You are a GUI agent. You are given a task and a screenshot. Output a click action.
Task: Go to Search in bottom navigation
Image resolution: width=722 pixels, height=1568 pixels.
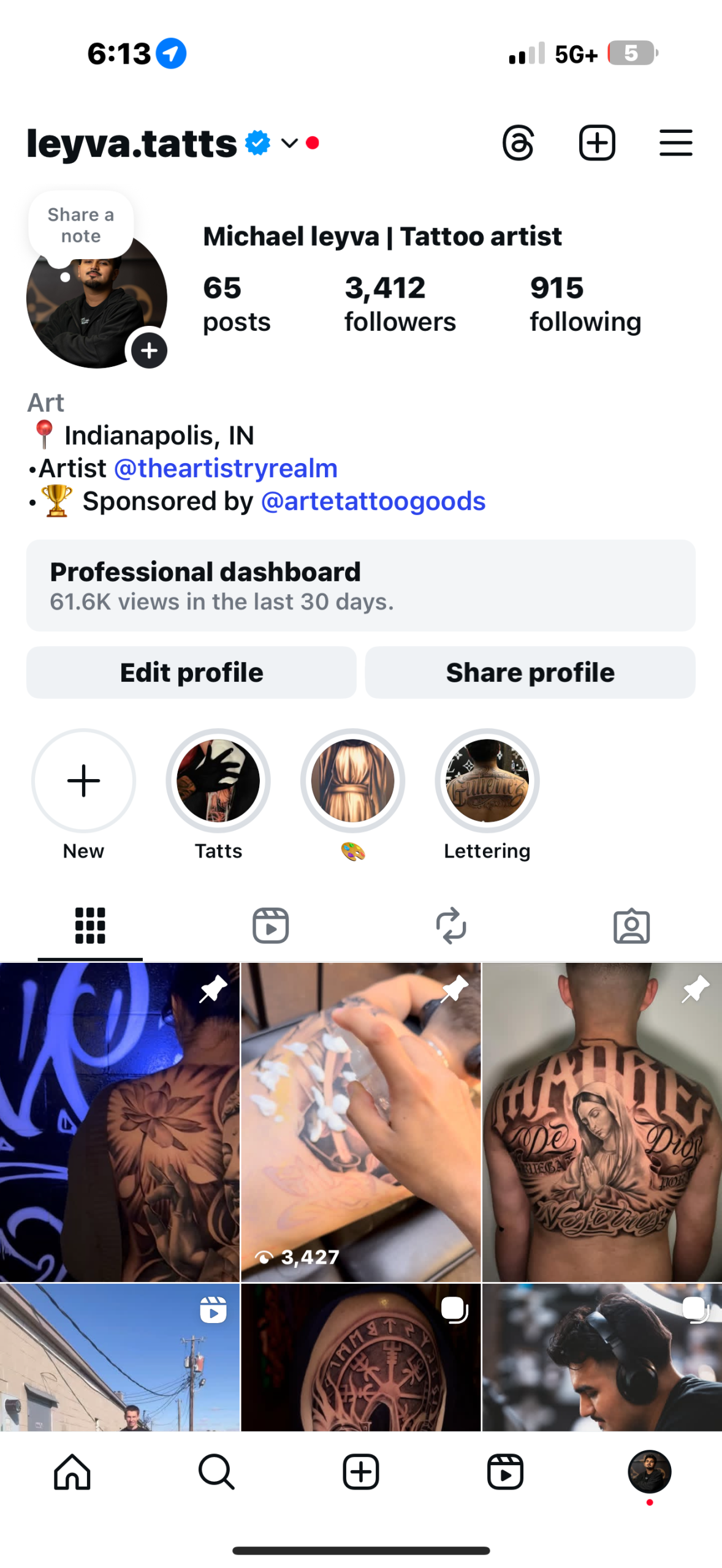pos(216,1471)
